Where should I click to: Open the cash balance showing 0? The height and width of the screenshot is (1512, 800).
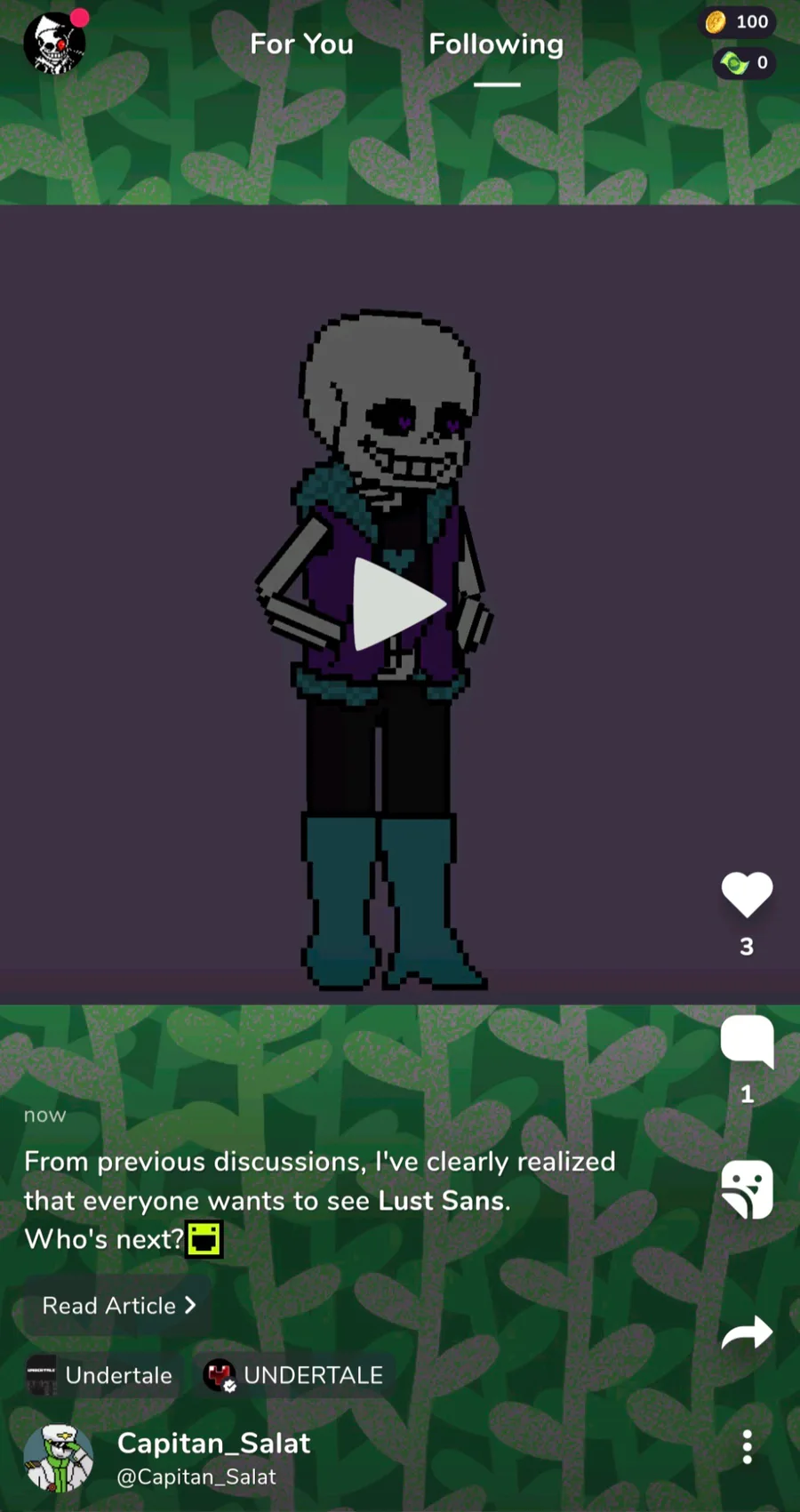(745, 63)
